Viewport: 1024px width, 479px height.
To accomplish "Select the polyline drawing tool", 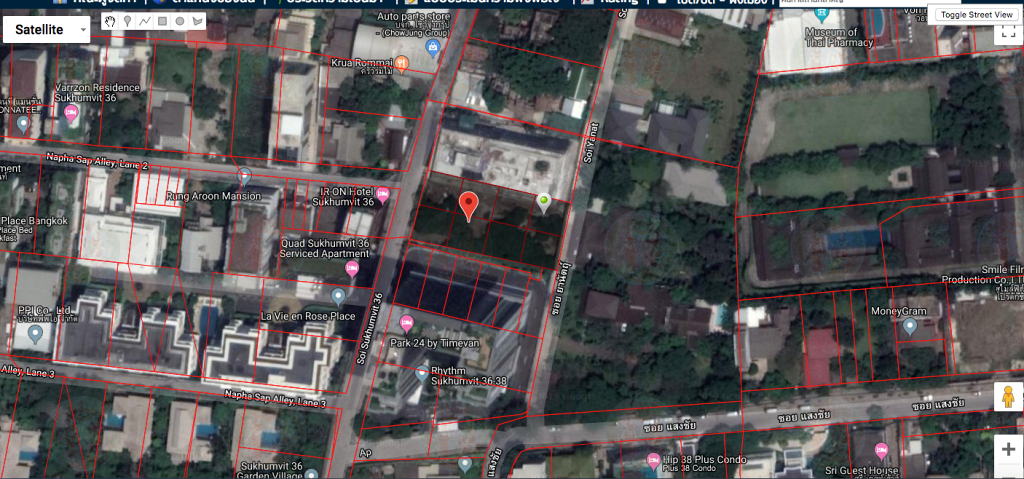I will point(144,21).
